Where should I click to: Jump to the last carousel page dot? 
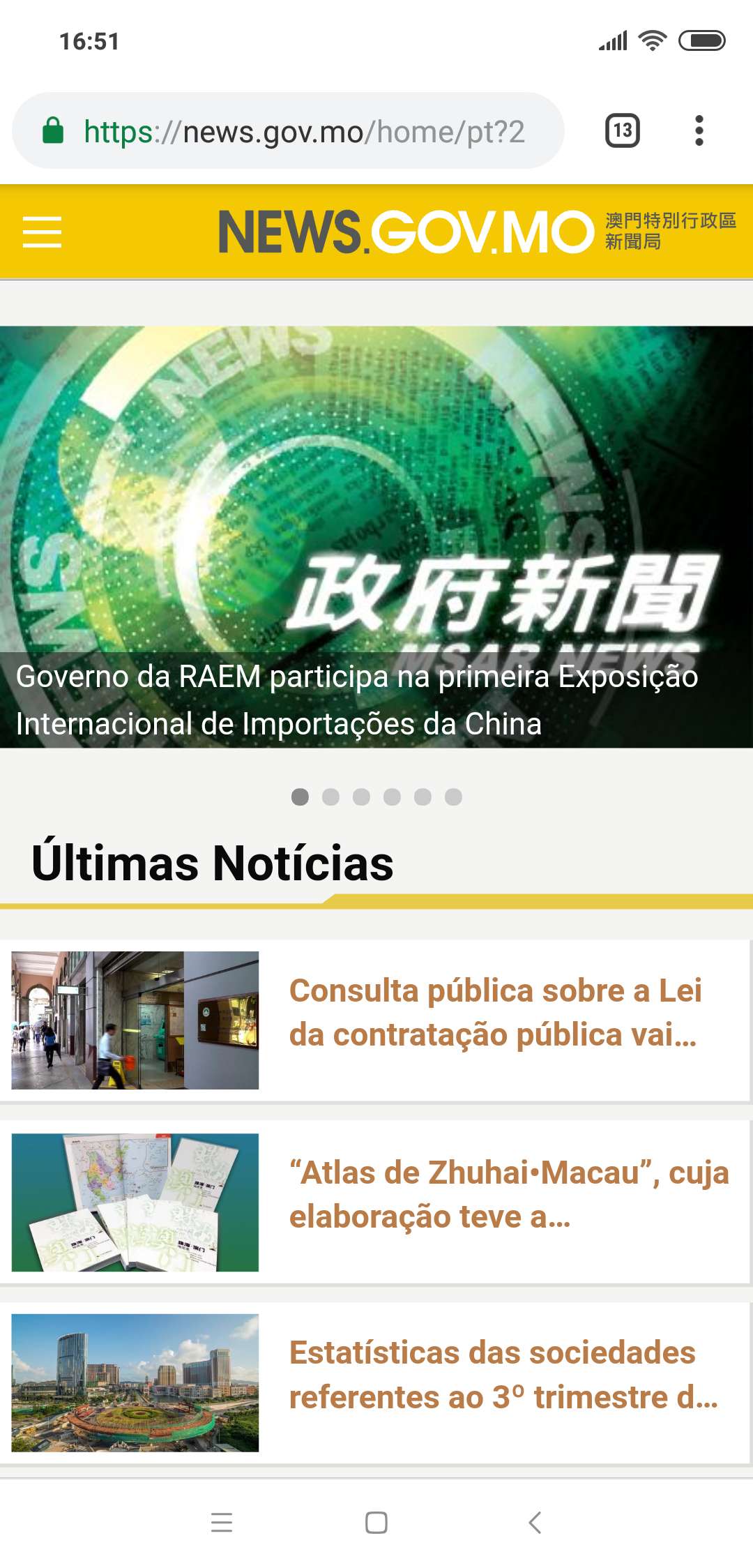453,797
